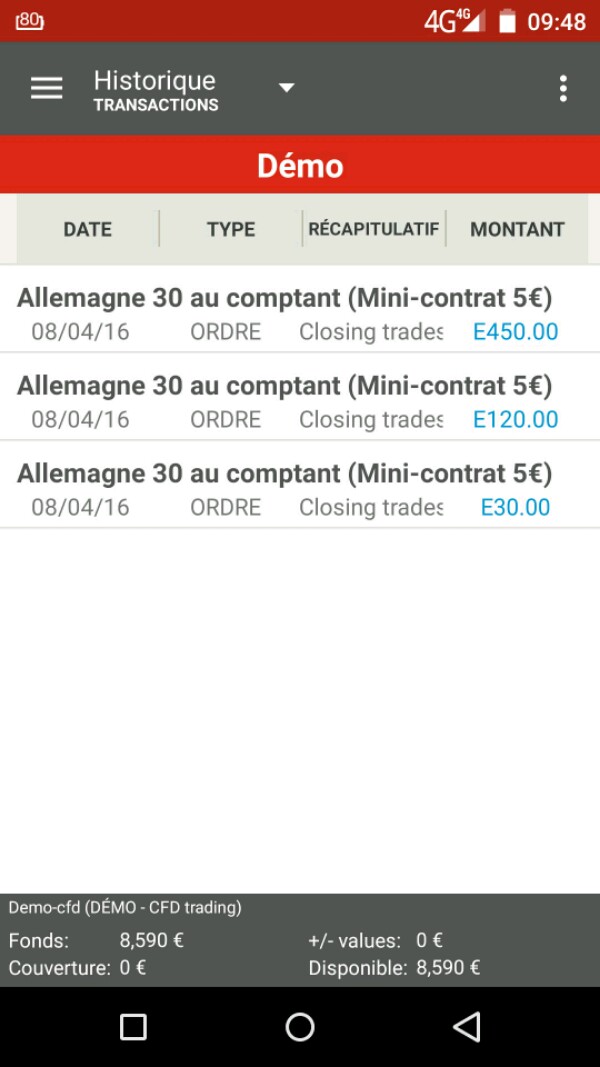Viewport: 600px width, 1067px height.
Task: Sort transactions by the DATE column
Action: tap(87, 229)
